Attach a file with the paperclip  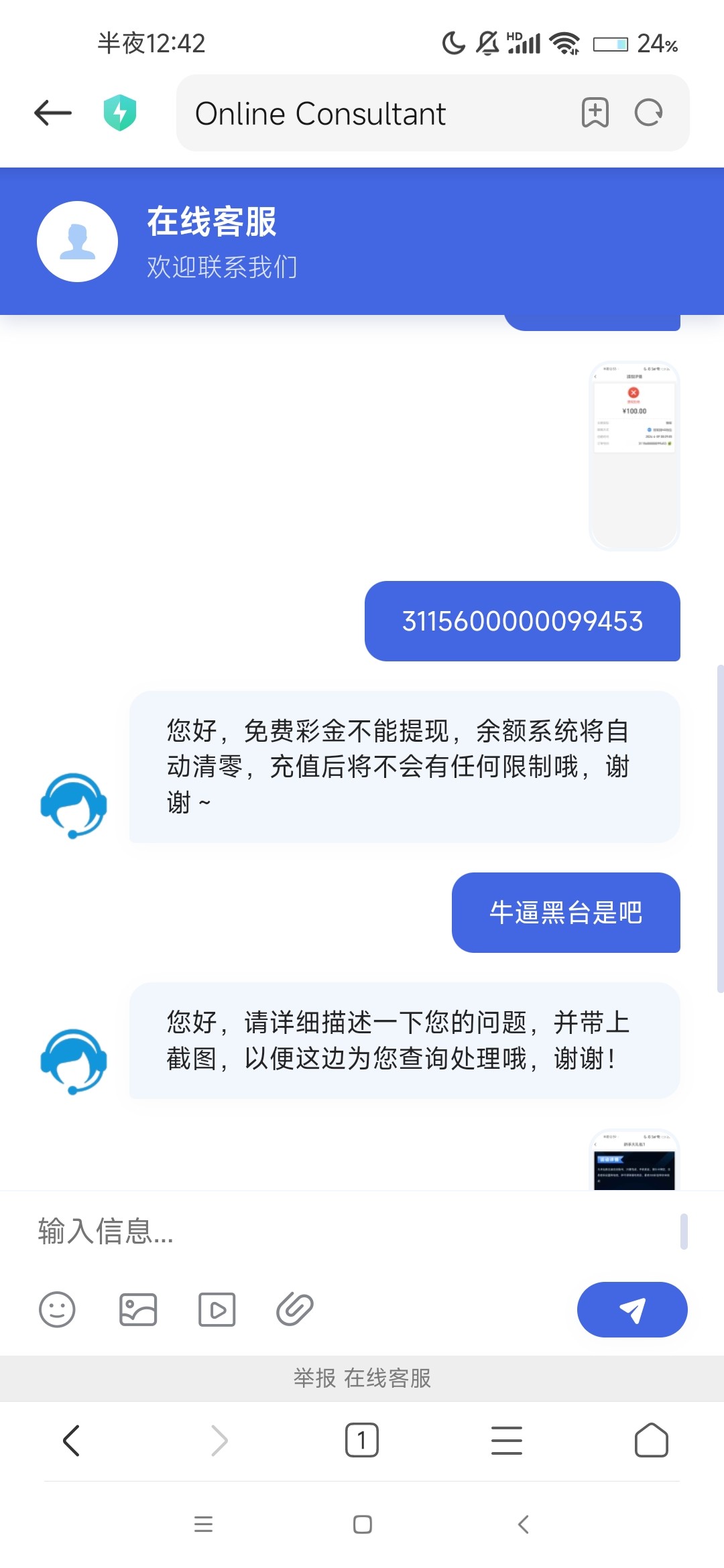click(295, 1309)
